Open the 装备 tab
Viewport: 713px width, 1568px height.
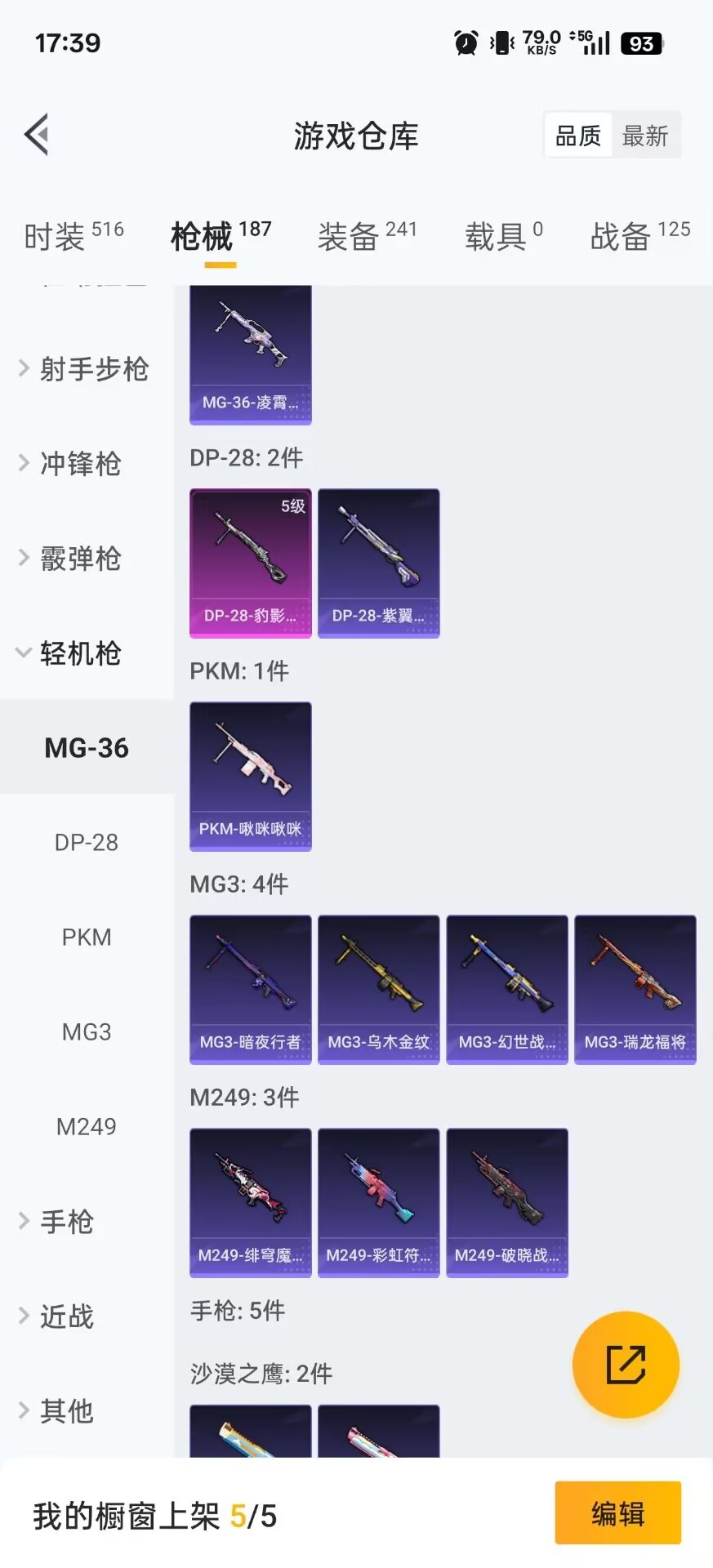pyautogui.click(x=367, y=236)
